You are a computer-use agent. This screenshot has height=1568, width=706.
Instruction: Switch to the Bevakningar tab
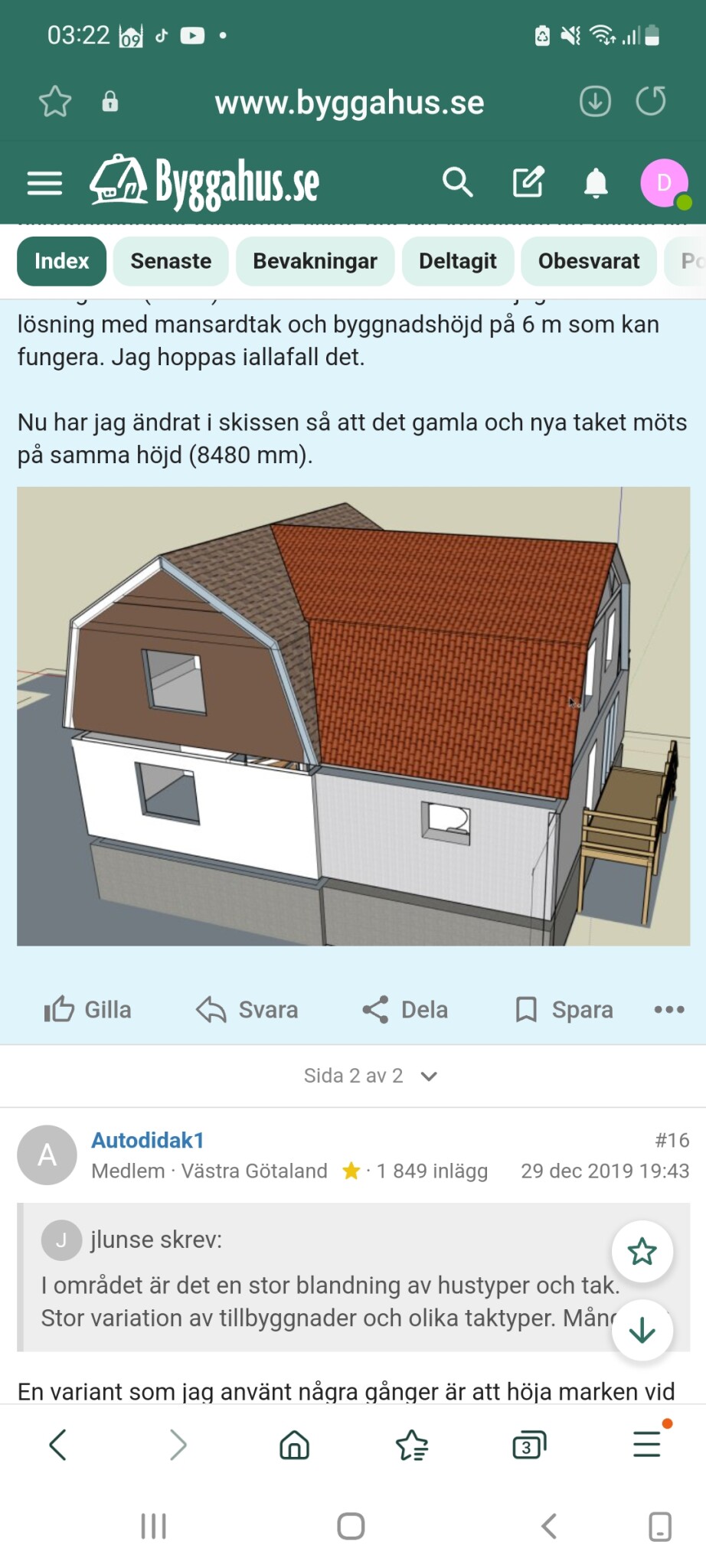point(315,261)
